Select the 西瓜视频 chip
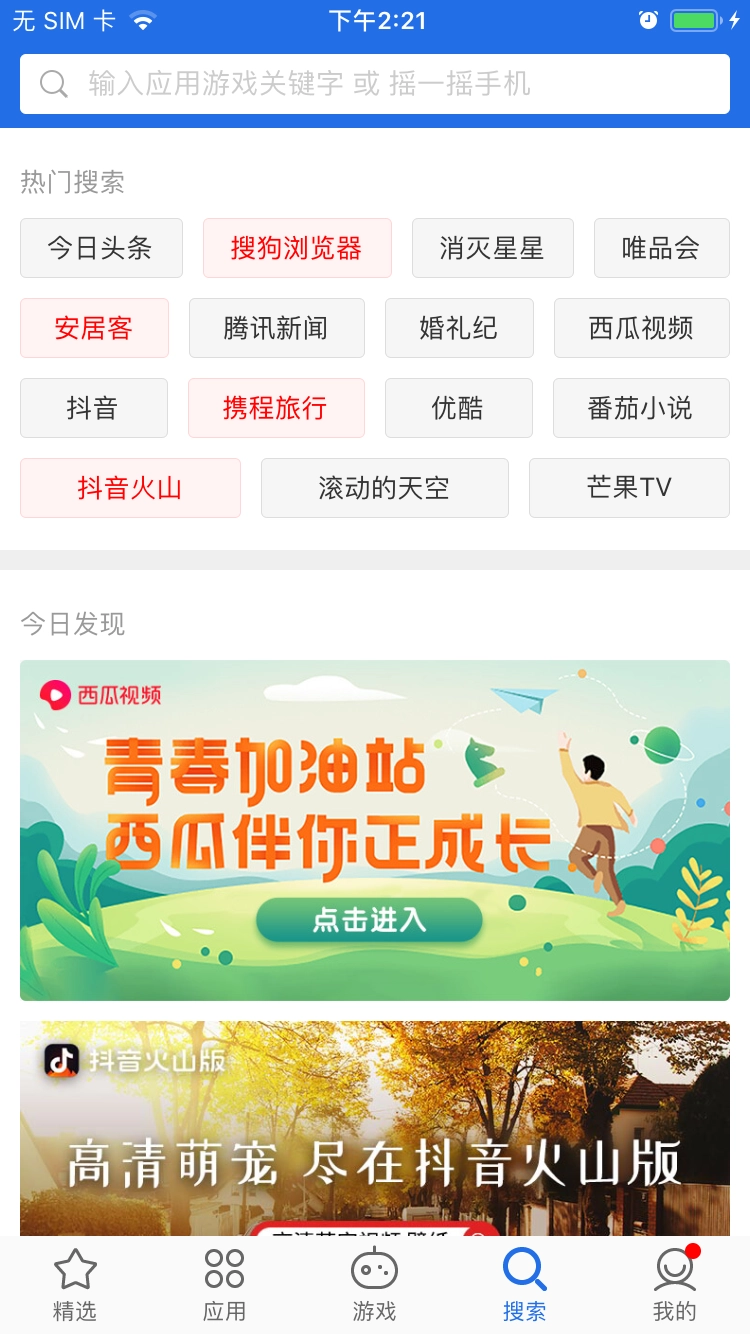The image size is (750, 1334). 641,328
